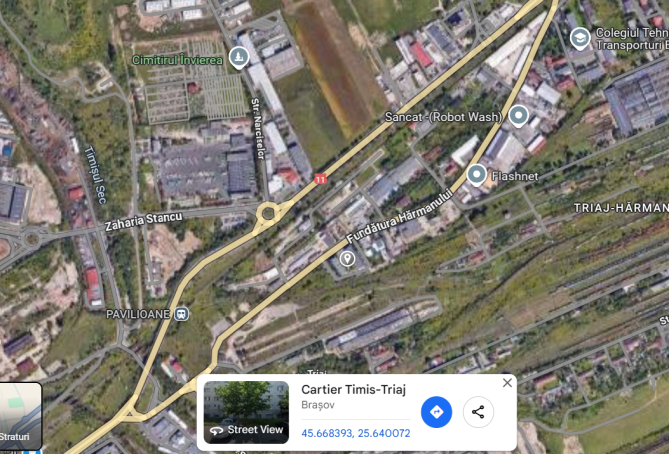Get directions to Cartier Timis-Triaj
This screenshot has width=669, height=454.
click(x=436, y=412)
